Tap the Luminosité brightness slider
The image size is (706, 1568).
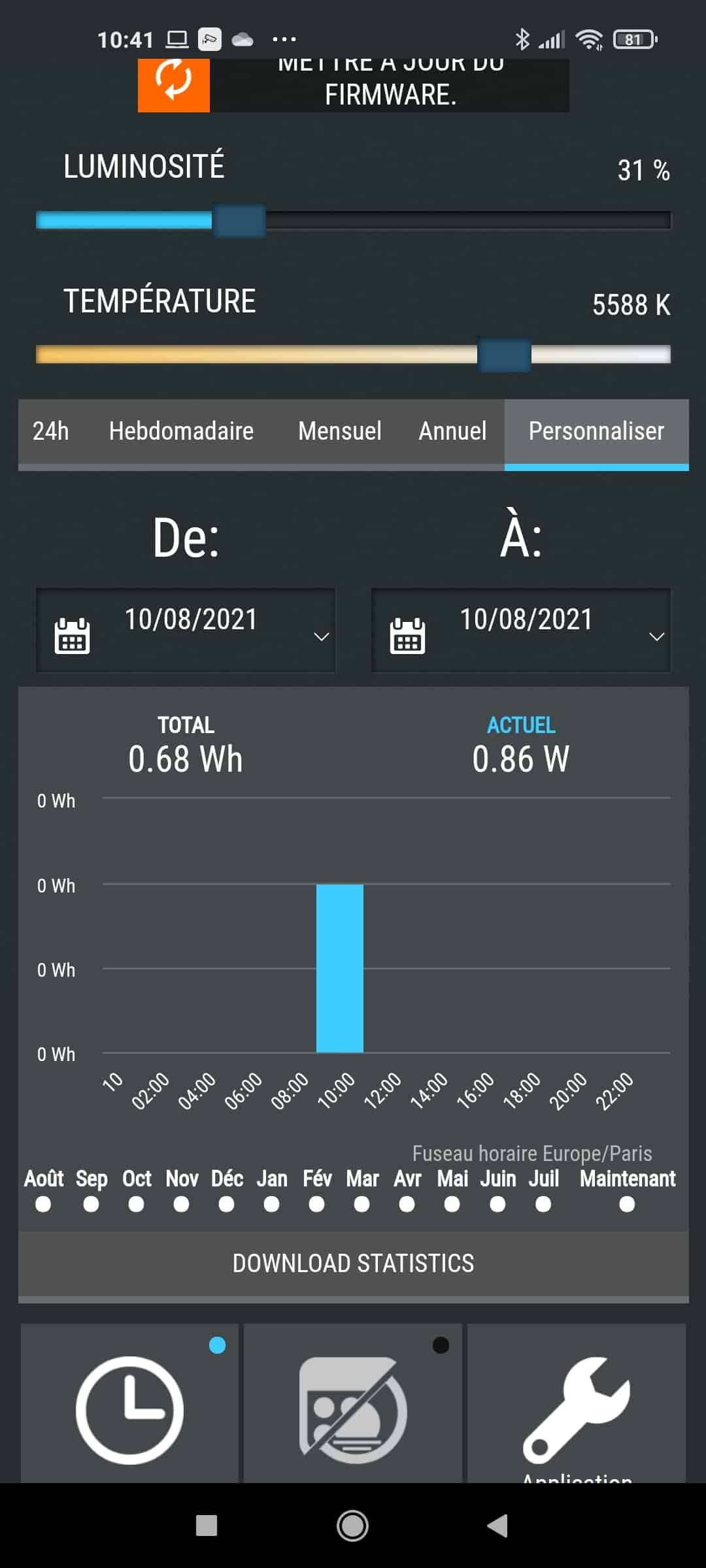pos(353,220)
